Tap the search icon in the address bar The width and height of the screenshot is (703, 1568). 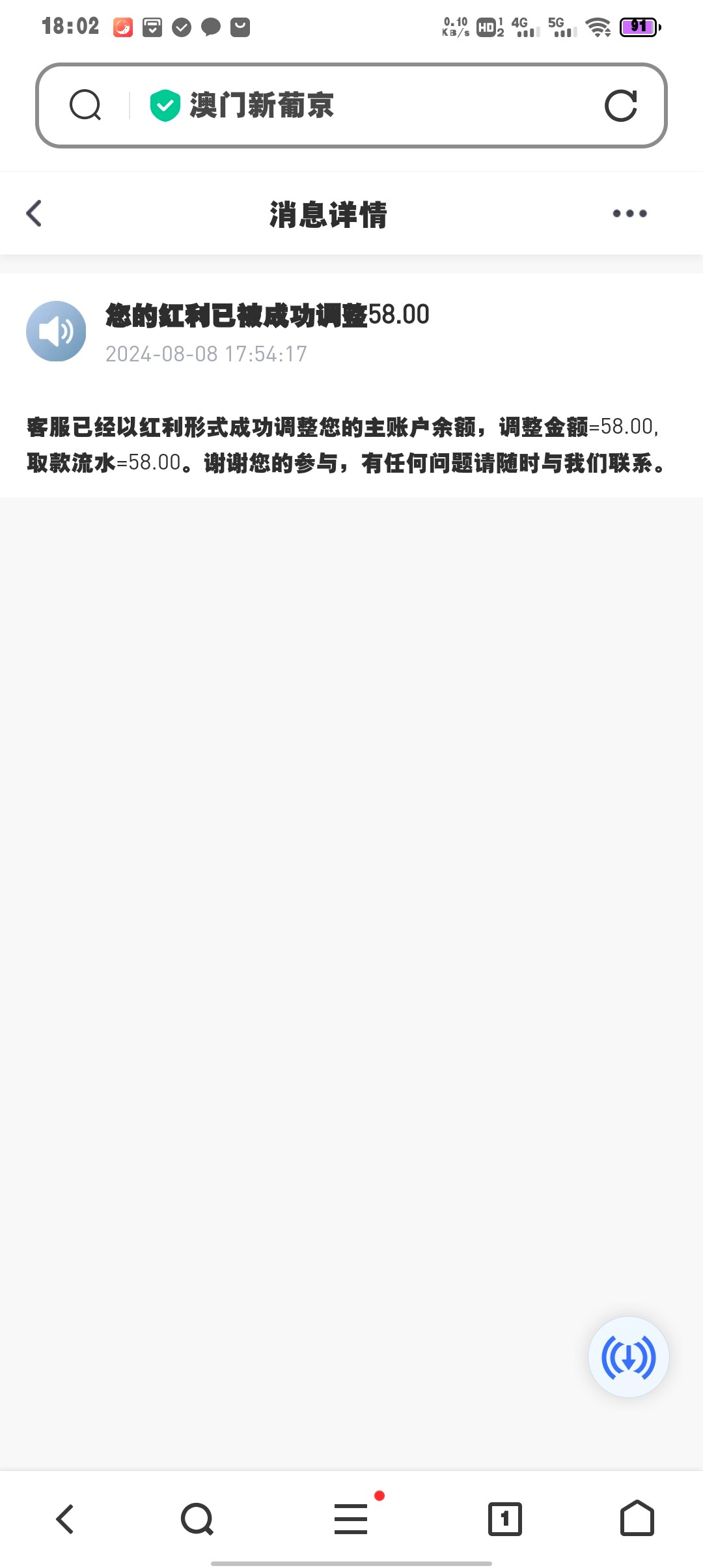pyautogui.click(x=85, y=105)
